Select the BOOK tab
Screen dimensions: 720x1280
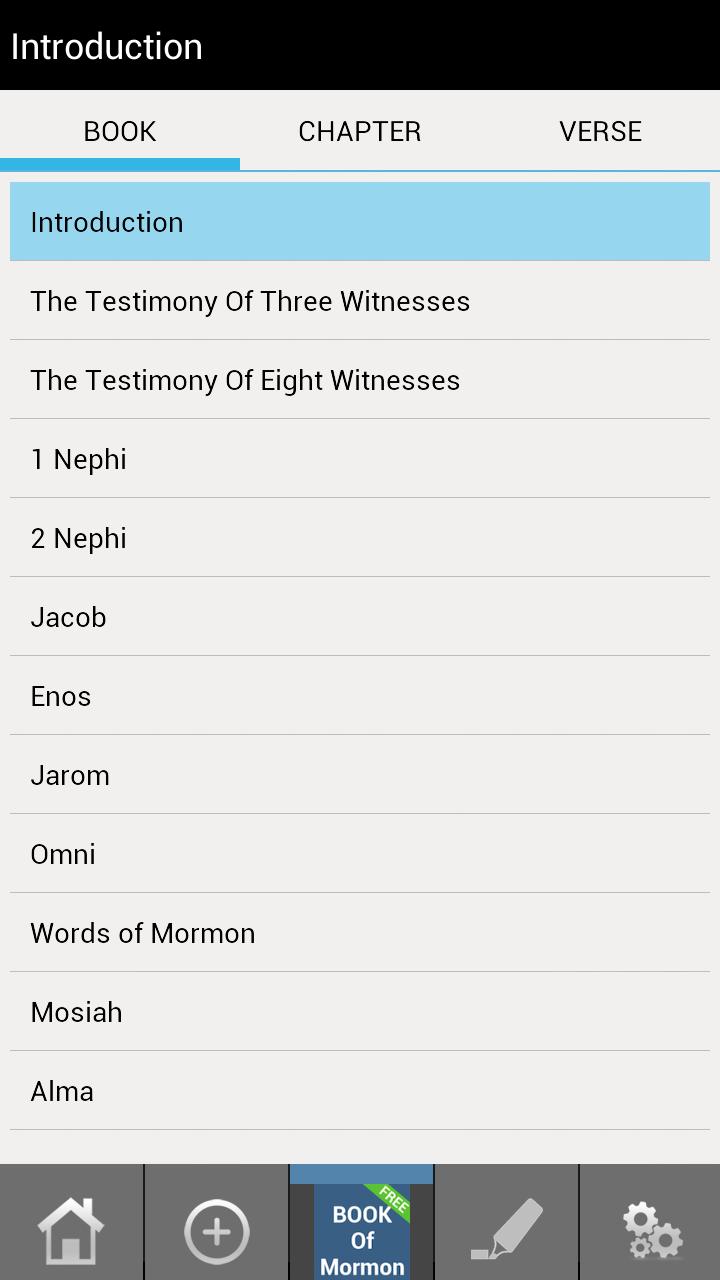coord(120,131)
